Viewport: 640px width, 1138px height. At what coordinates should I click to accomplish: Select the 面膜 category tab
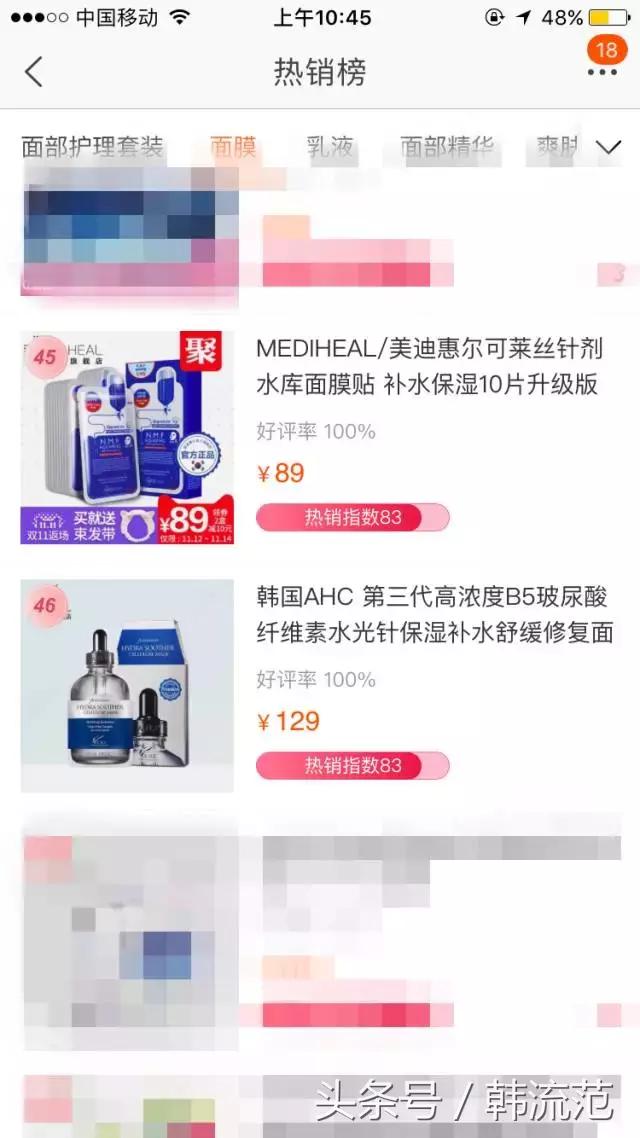click(x=233, y=147)
